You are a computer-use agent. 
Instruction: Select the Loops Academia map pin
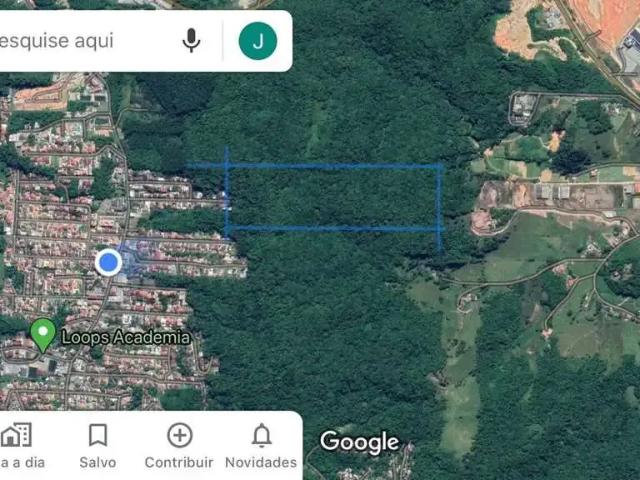pos(43,334)
